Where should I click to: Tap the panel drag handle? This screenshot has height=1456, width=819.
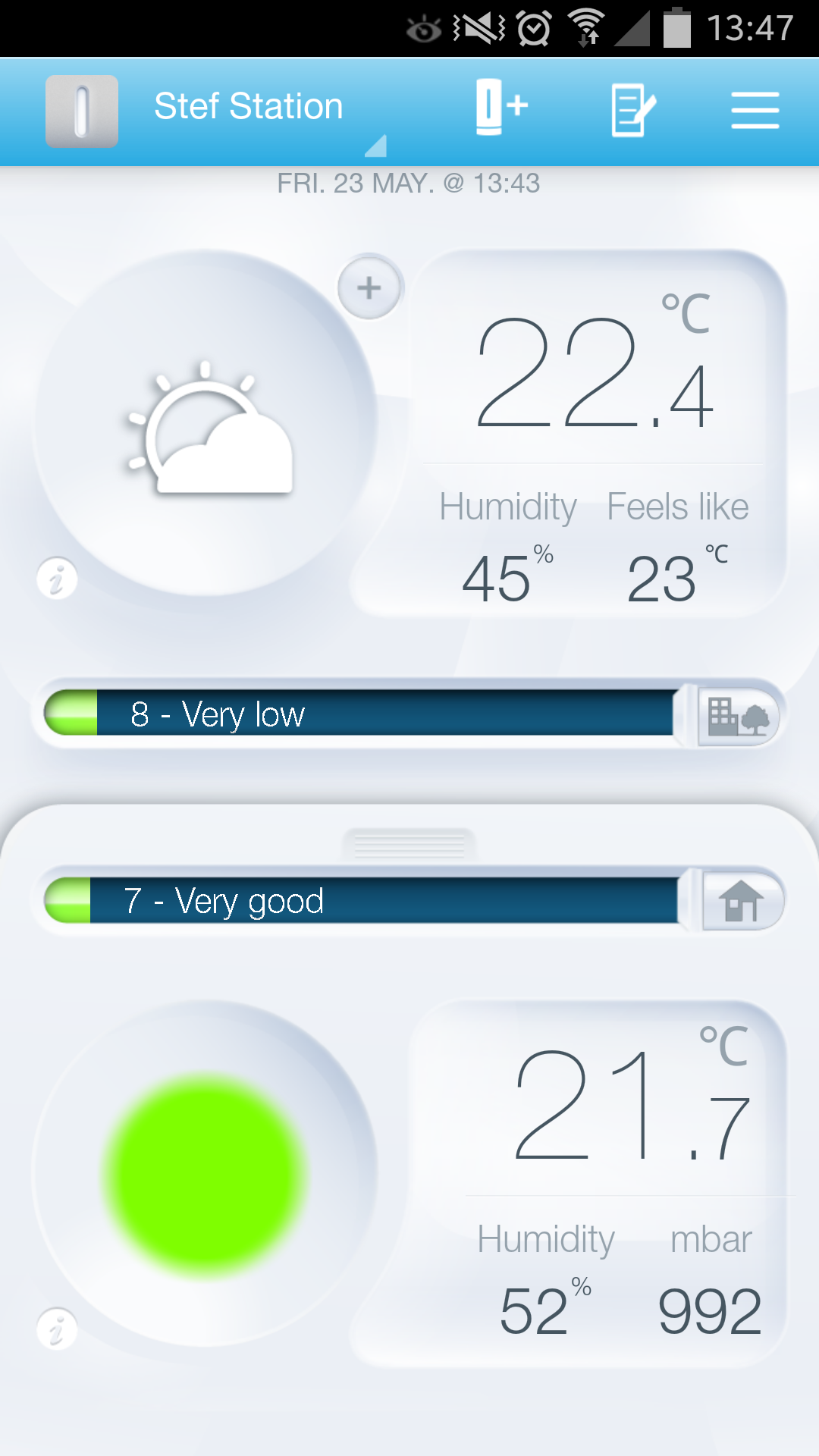[409, 844]
